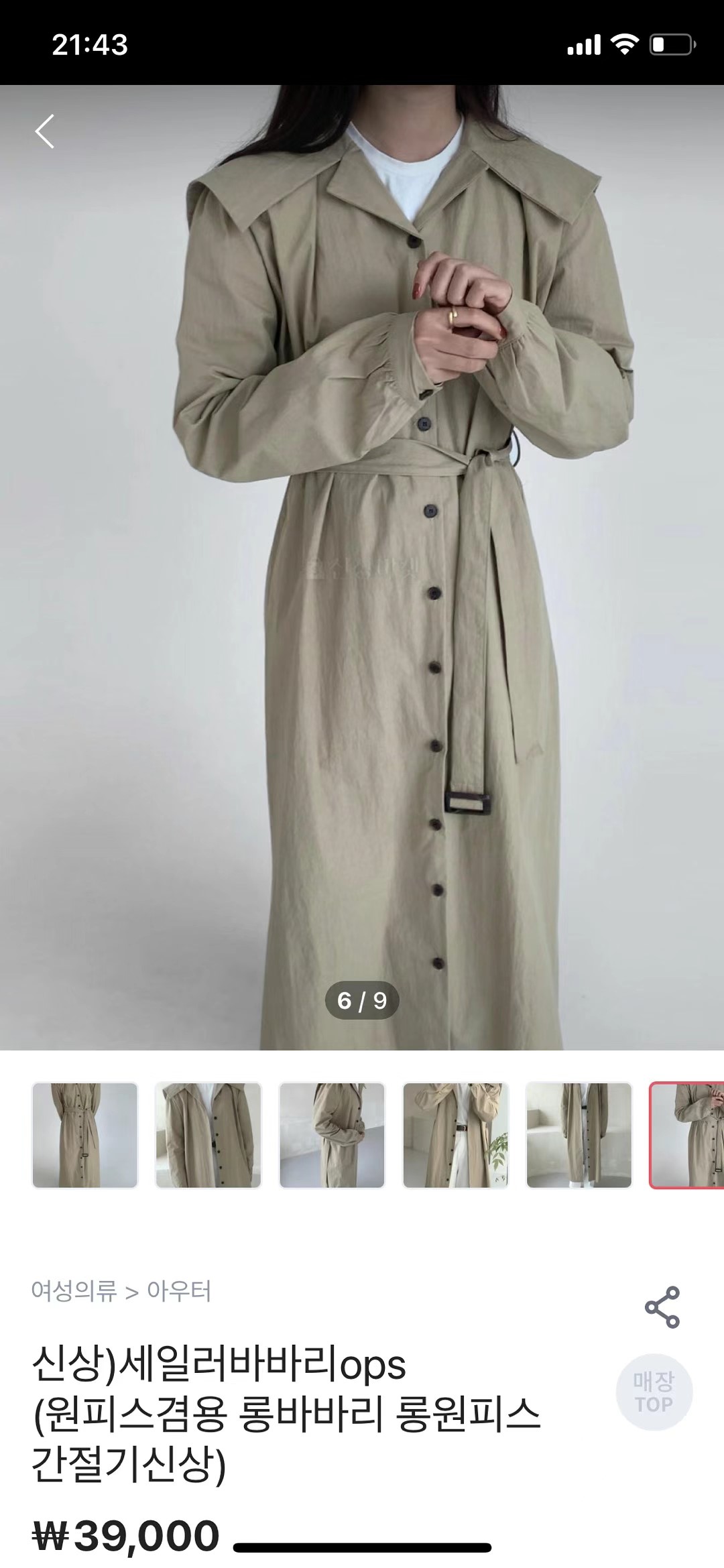This screenshot has height=1568, width=724.
Task: Tap the 매장 TOP button
Action: pos(654,1392)
